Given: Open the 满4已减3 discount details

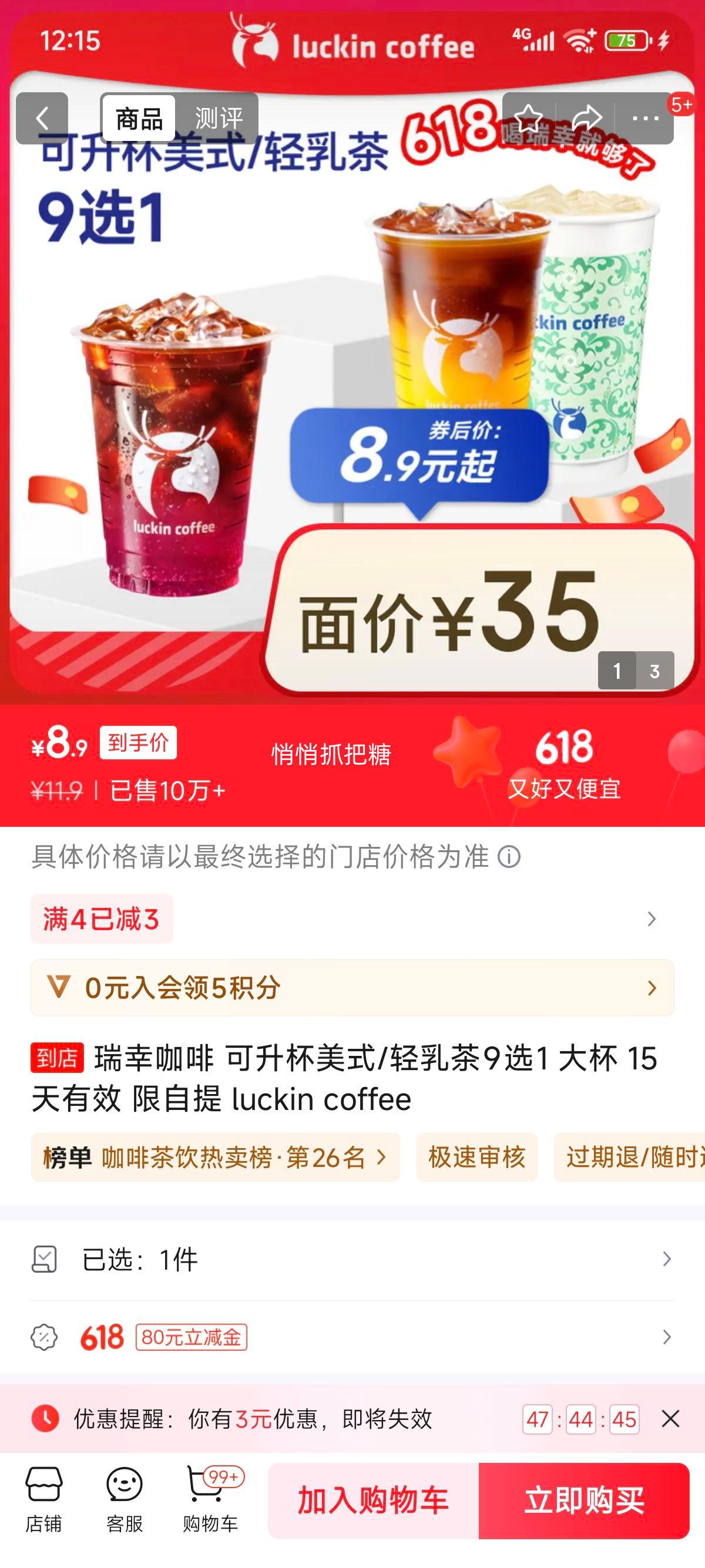Looking at the screenshot, I should [352, 918].
